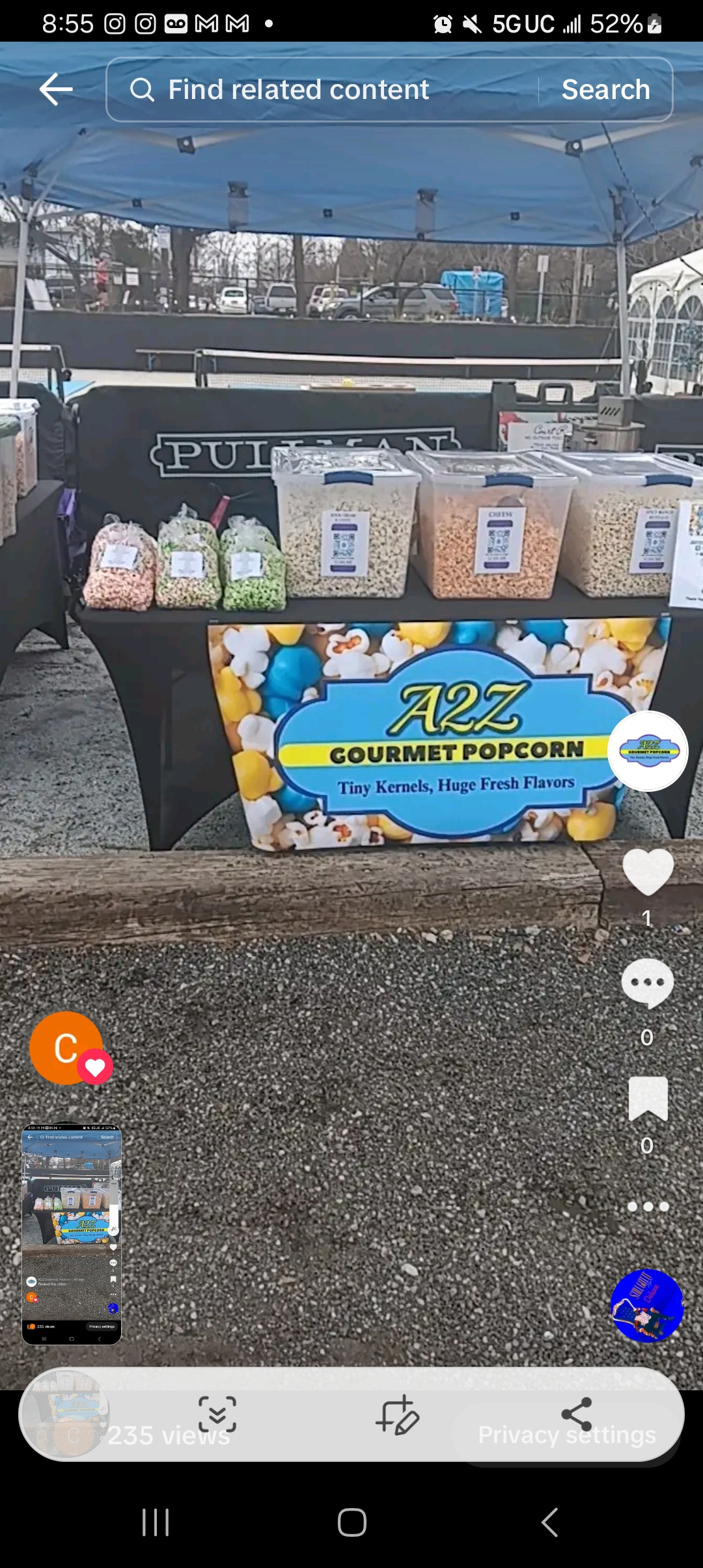Share the screenshot
Image resolution: width=703 pixels, height=1568 pixels.
[576, 1414]
